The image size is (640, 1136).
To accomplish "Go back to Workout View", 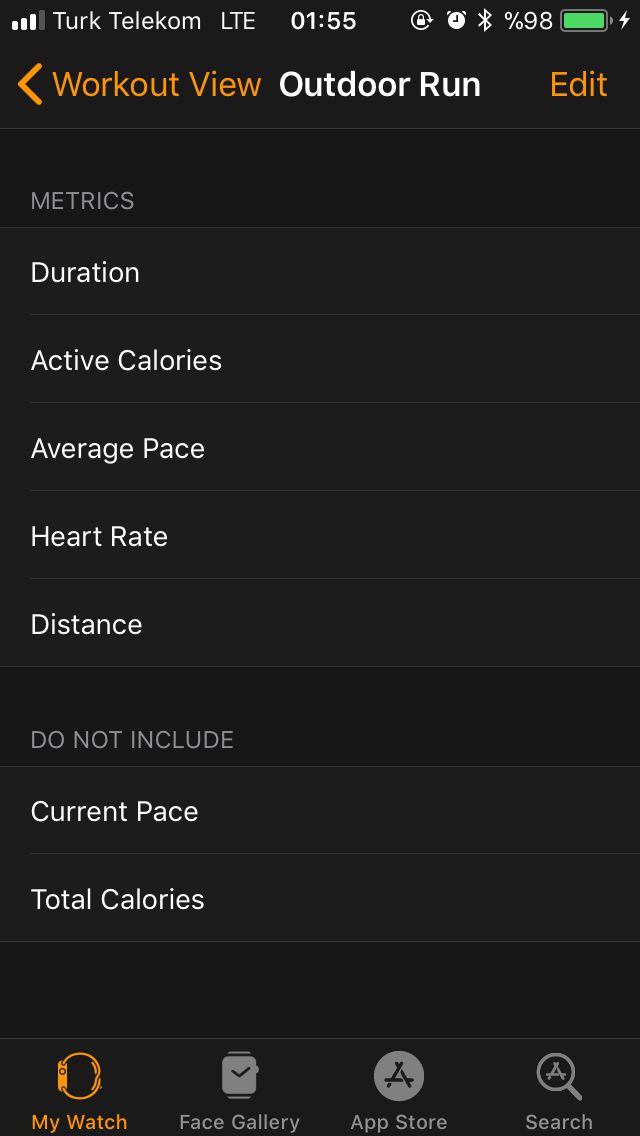I will point(140,85).
